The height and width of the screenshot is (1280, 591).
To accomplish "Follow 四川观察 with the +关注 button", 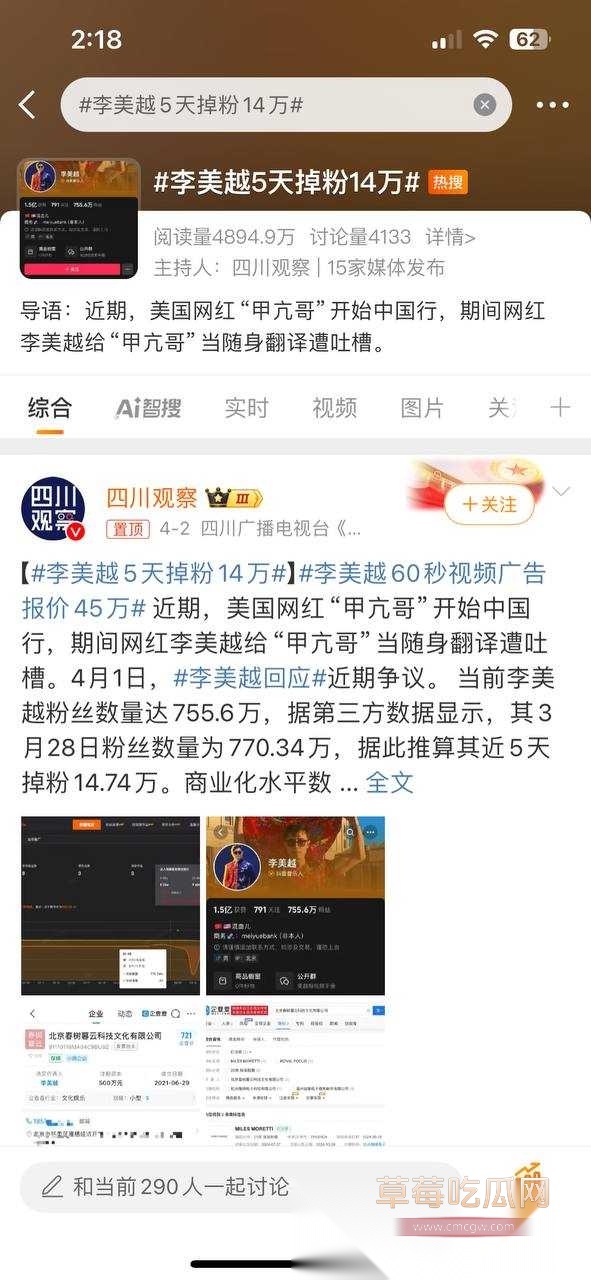I will point(490,504).
